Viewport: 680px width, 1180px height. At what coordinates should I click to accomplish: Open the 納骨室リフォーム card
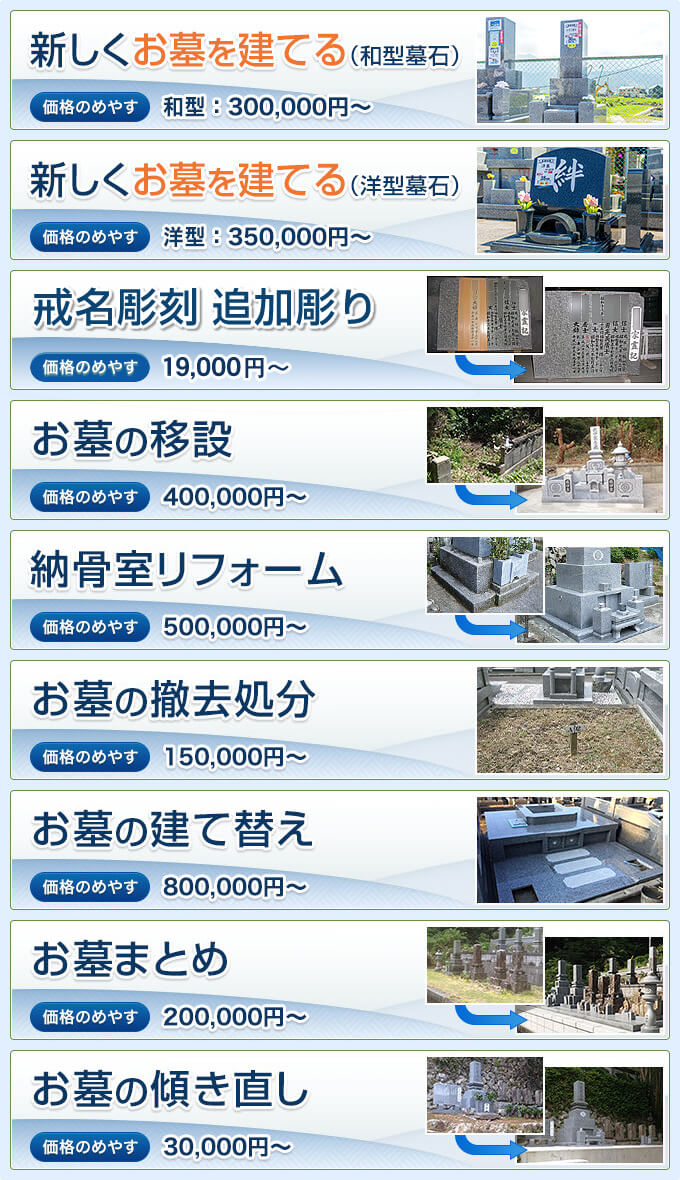(x=340, y=591)
